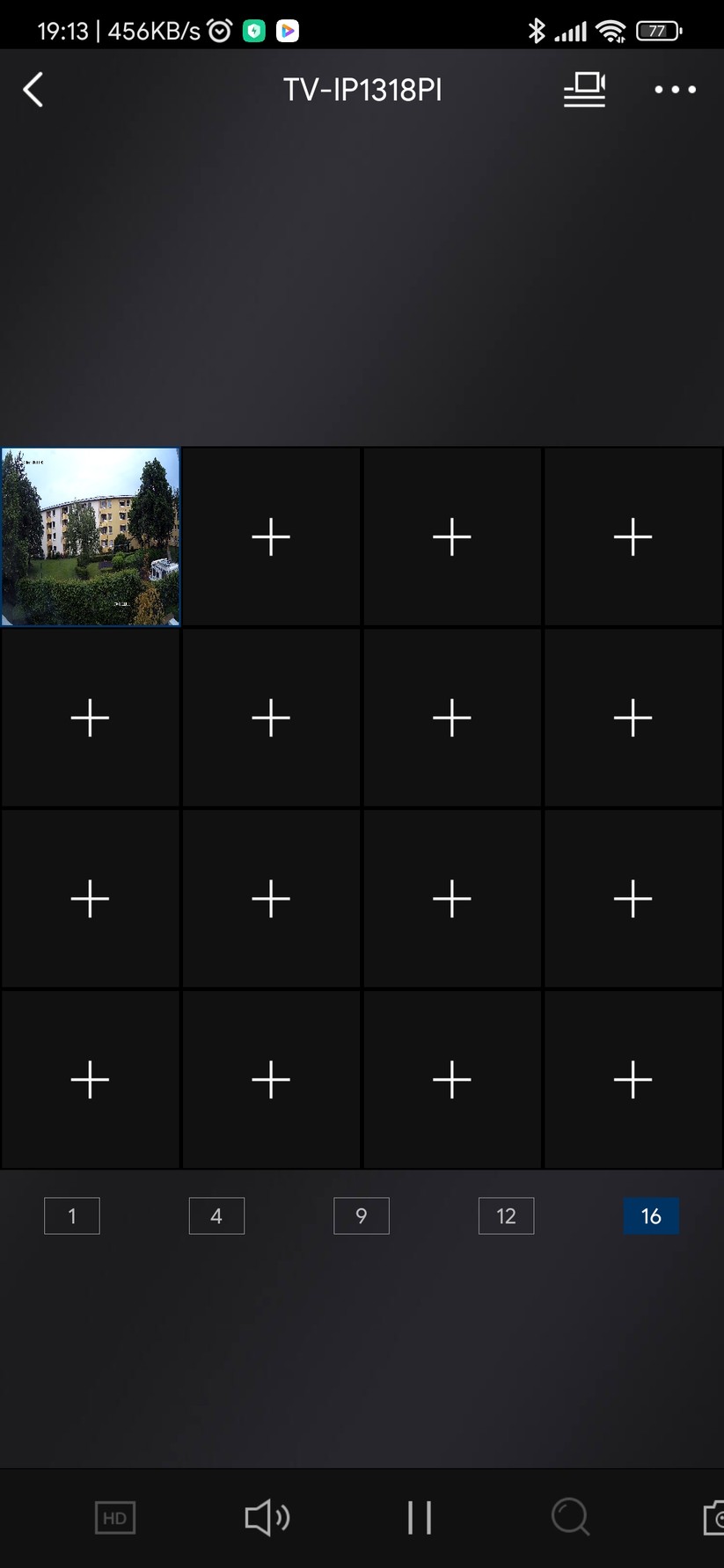Pause the live stream

click(x=420, y=1518)
